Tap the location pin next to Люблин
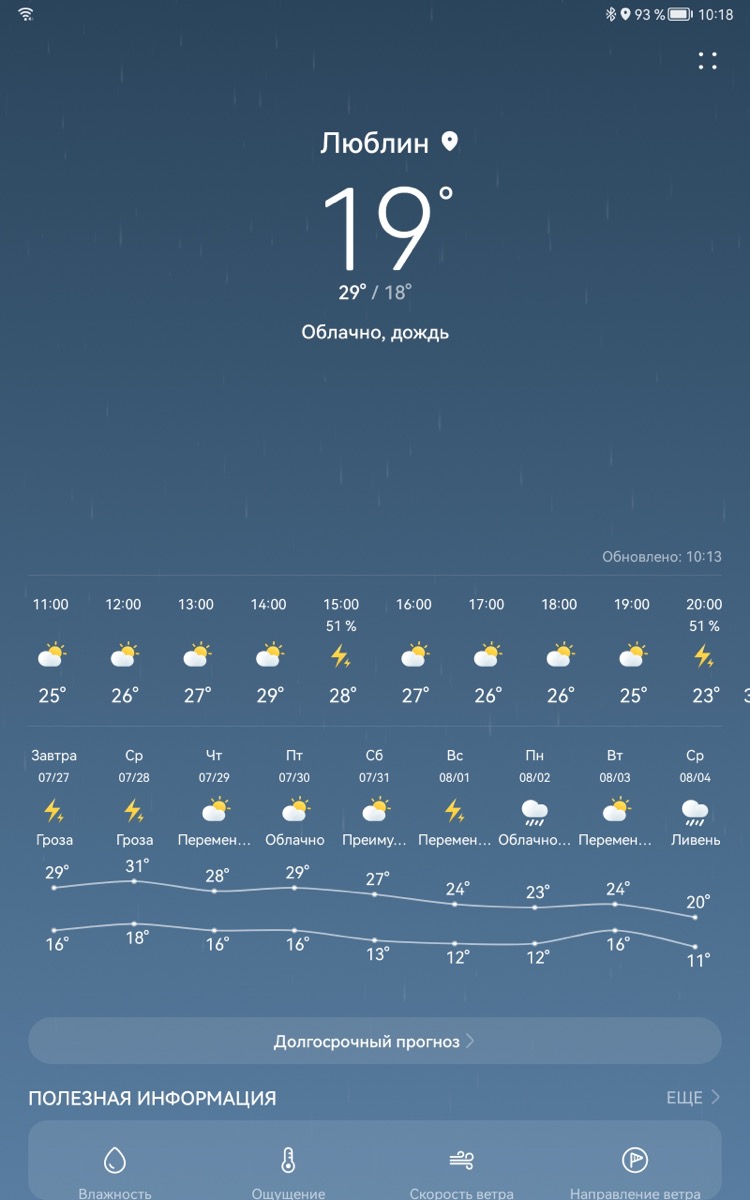Image resolution: width=750 pixels, height=1200 pixels. coord(449,141)
